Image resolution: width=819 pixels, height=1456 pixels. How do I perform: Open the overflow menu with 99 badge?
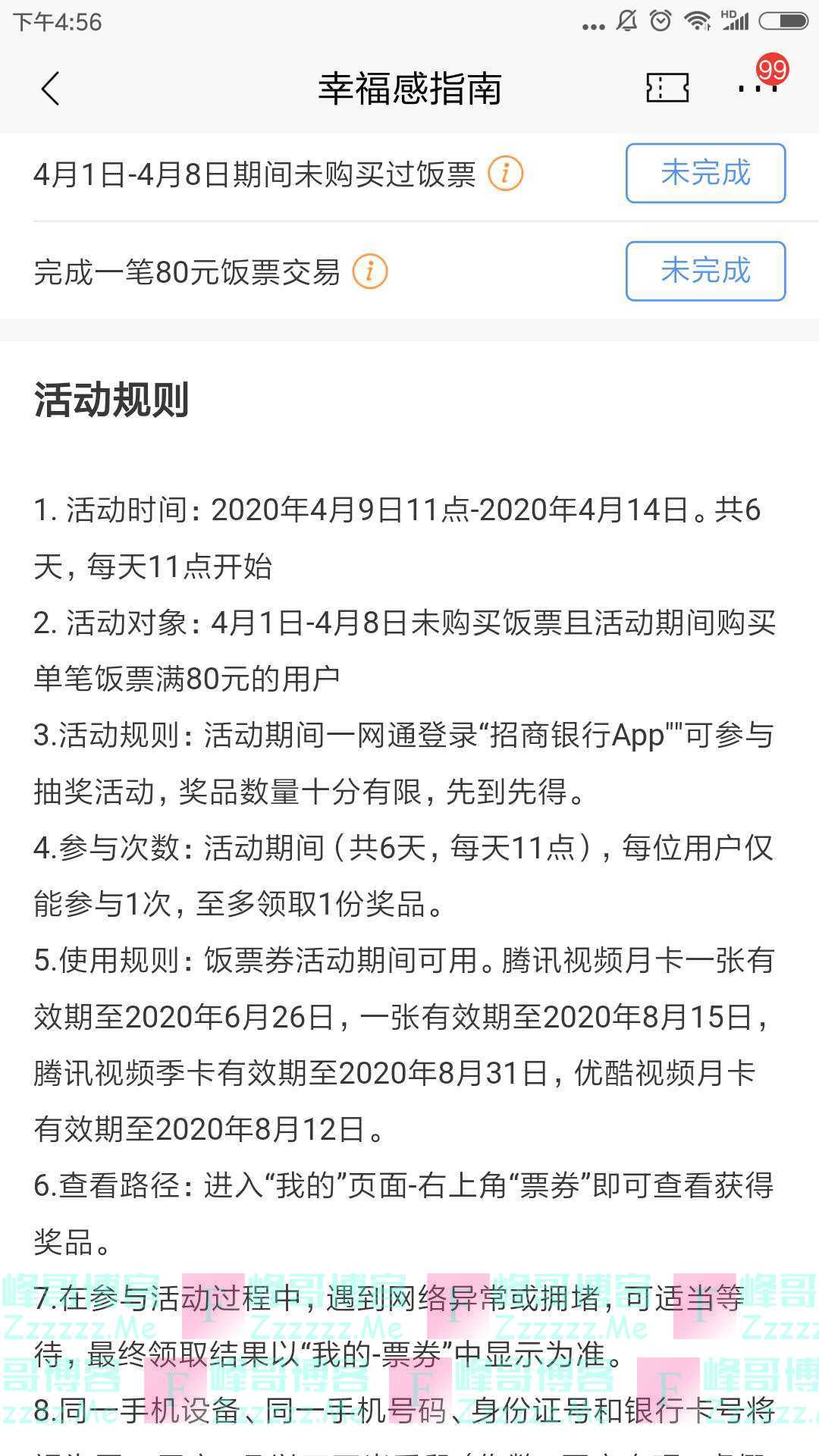coord(758,87)
